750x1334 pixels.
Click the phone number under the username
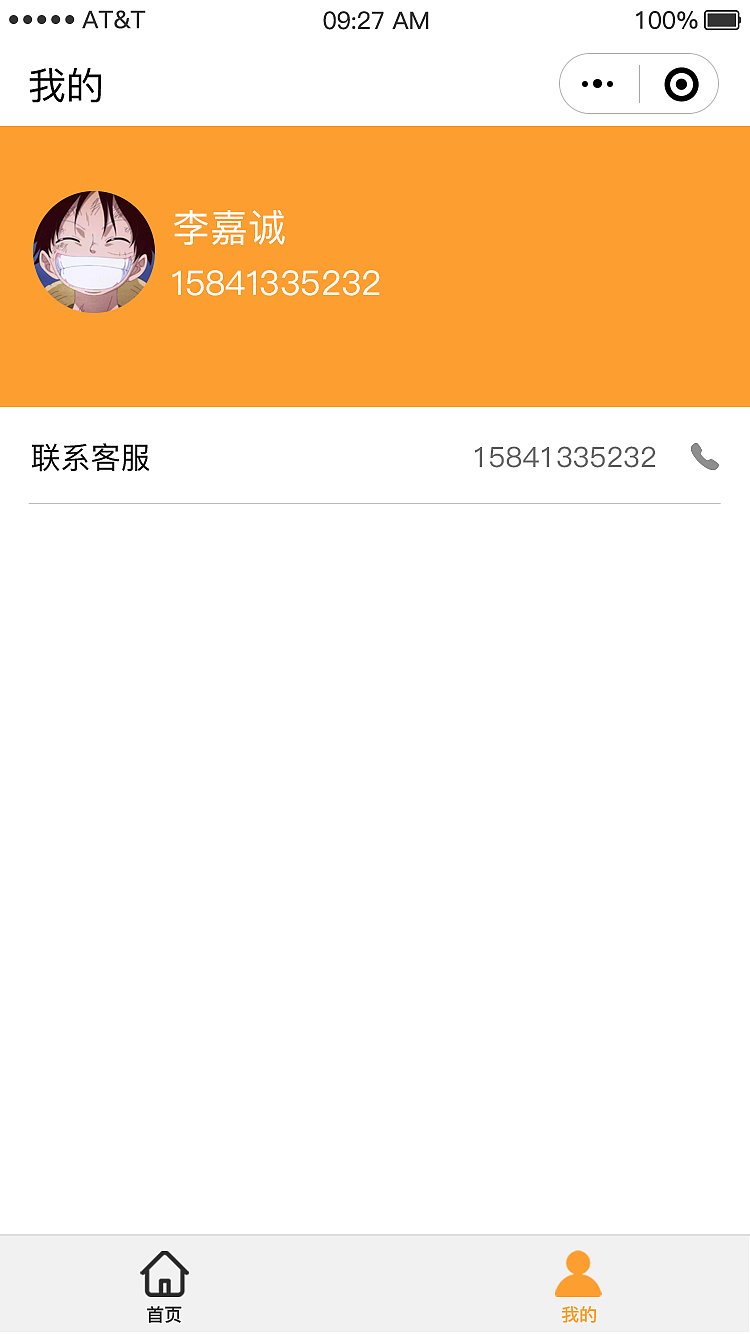coord(277,283)
